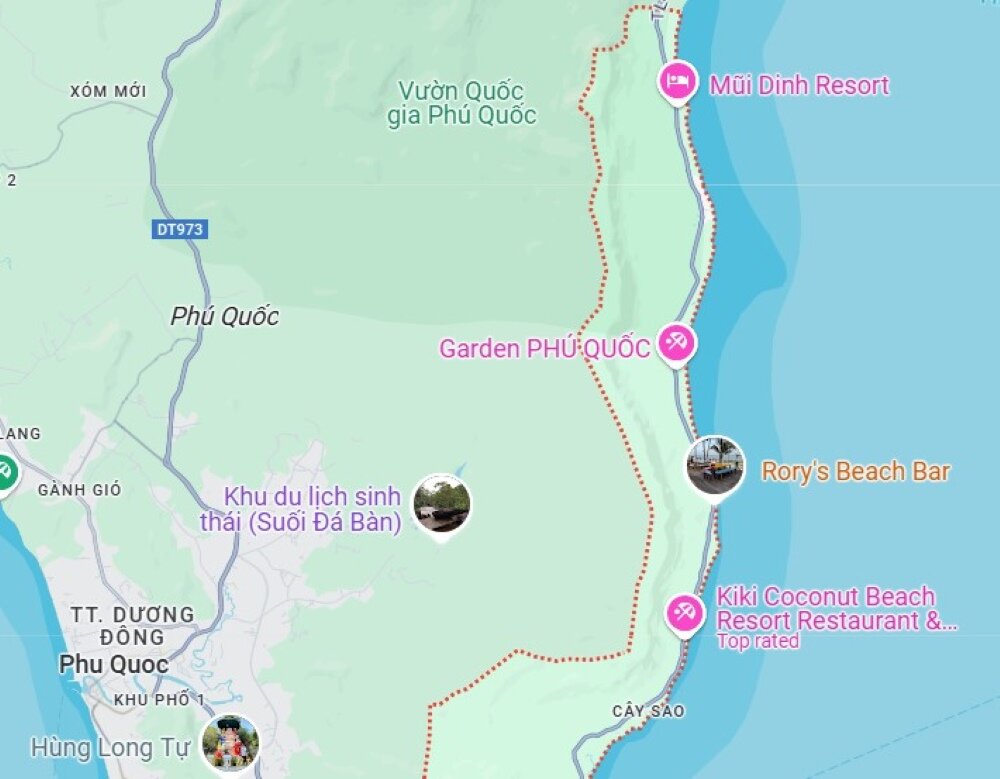
Task: Select the Garden PHÚ QUỐC map pin
Action: (x=677, y=344)
